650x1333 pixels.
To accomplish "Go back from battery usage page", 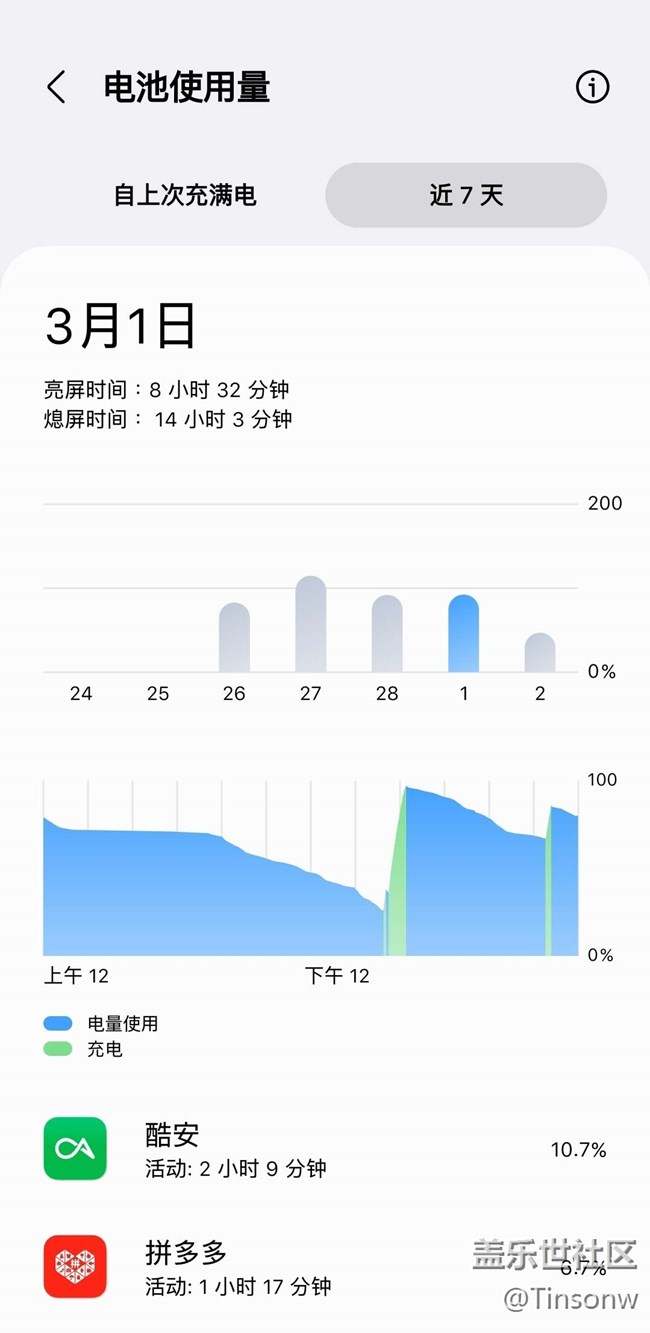I will point(57,88).
